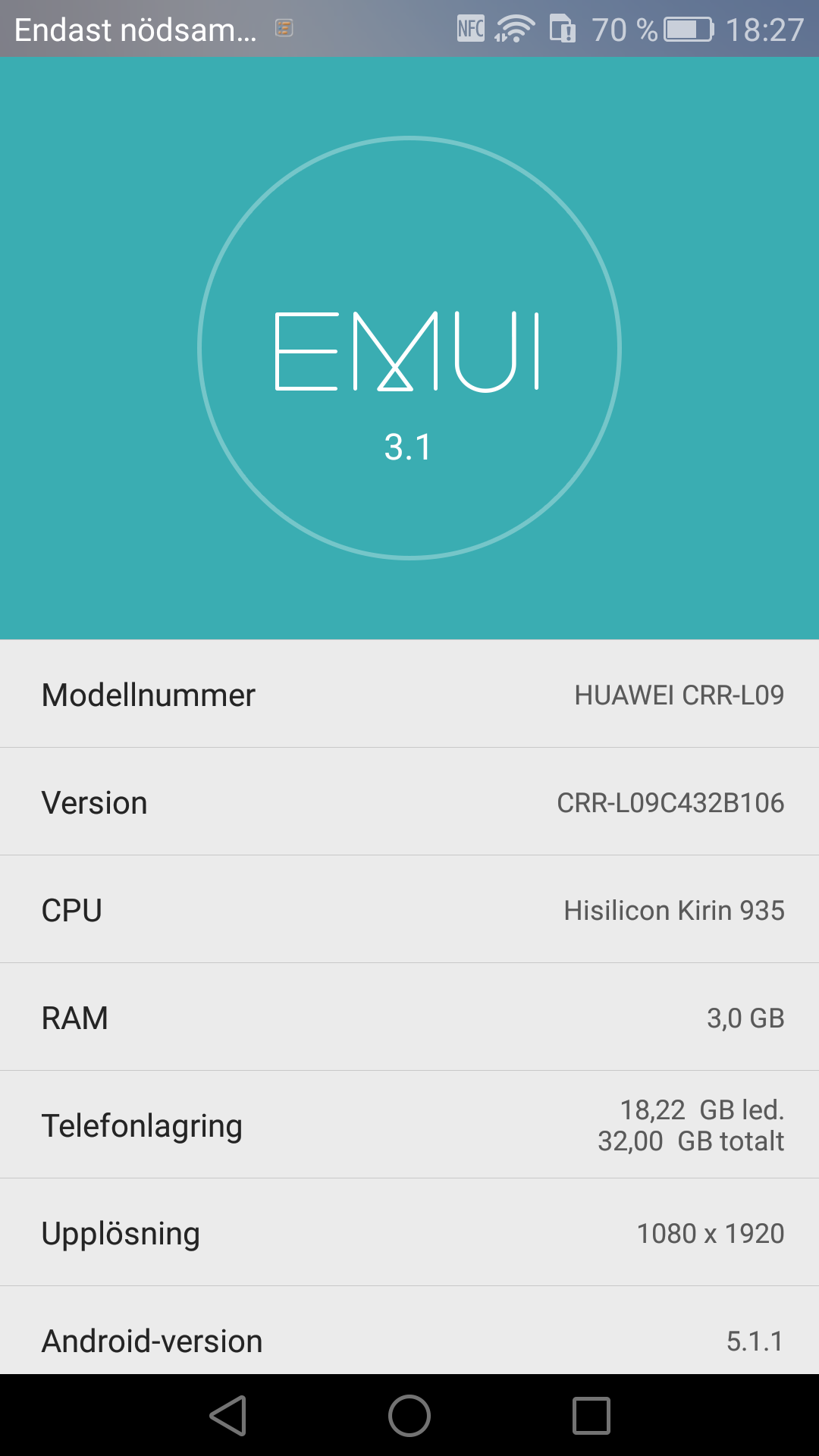Return to the home screen
Screen dimensions: 819x1456
click(409, 1416)
